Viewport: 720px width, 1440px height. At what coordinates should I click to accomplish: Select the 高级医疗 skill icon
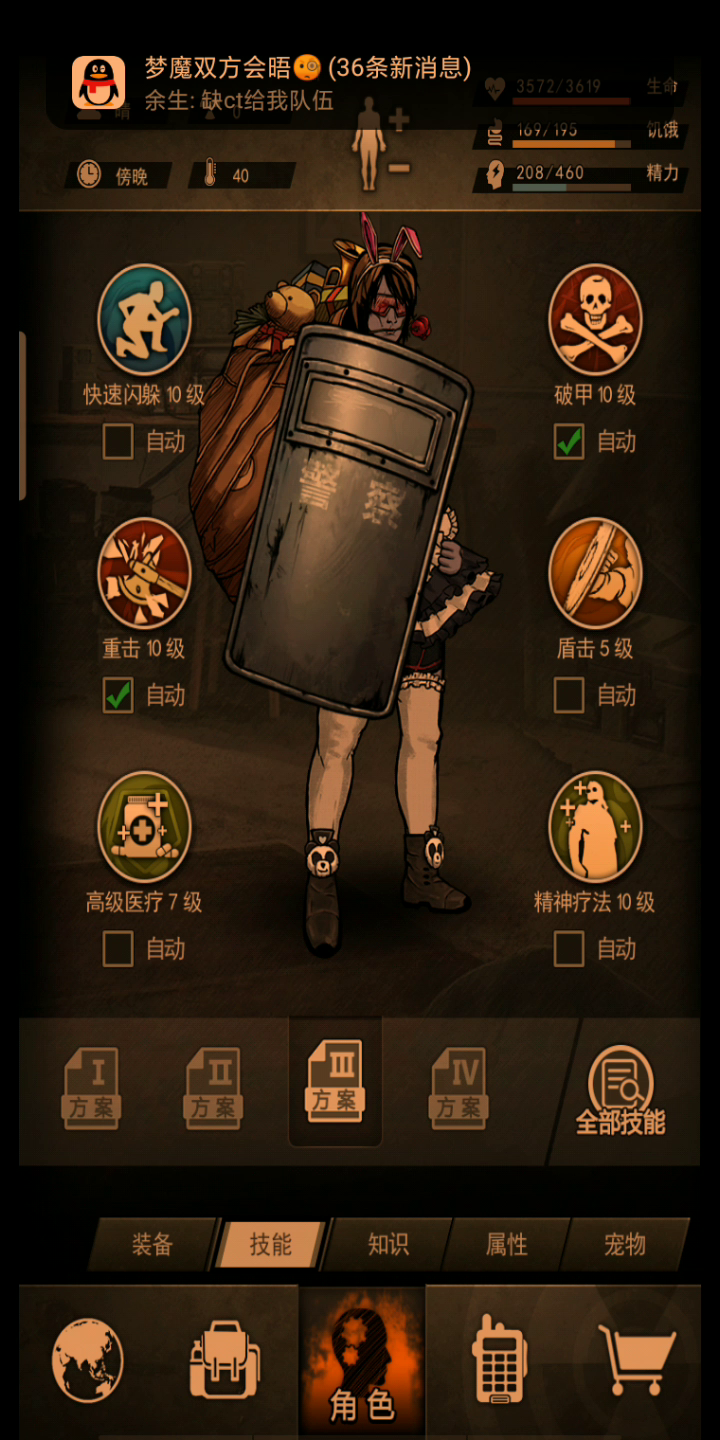tap(144, 827)
